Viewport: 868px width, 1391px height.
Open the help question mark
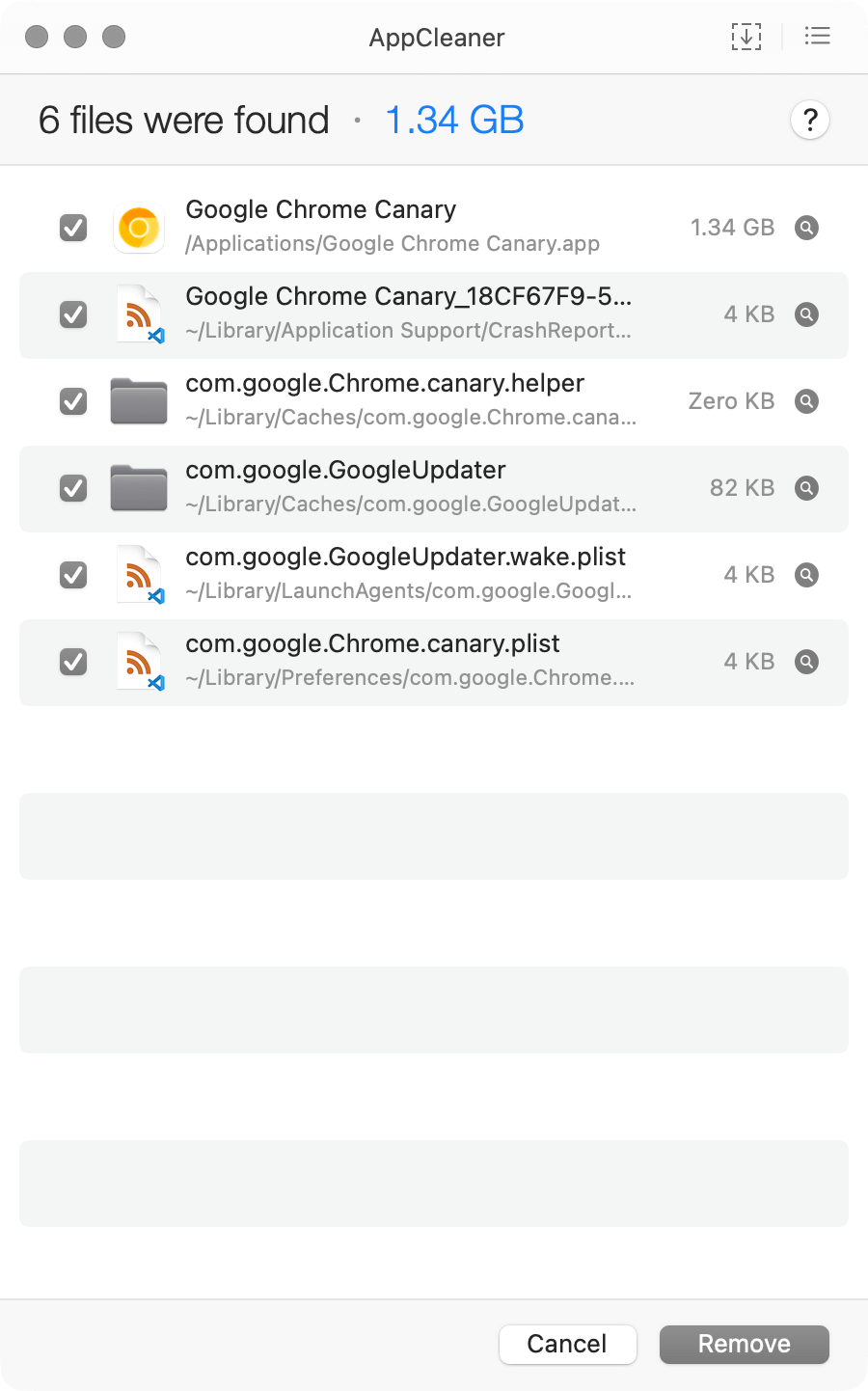click(810, 121)
